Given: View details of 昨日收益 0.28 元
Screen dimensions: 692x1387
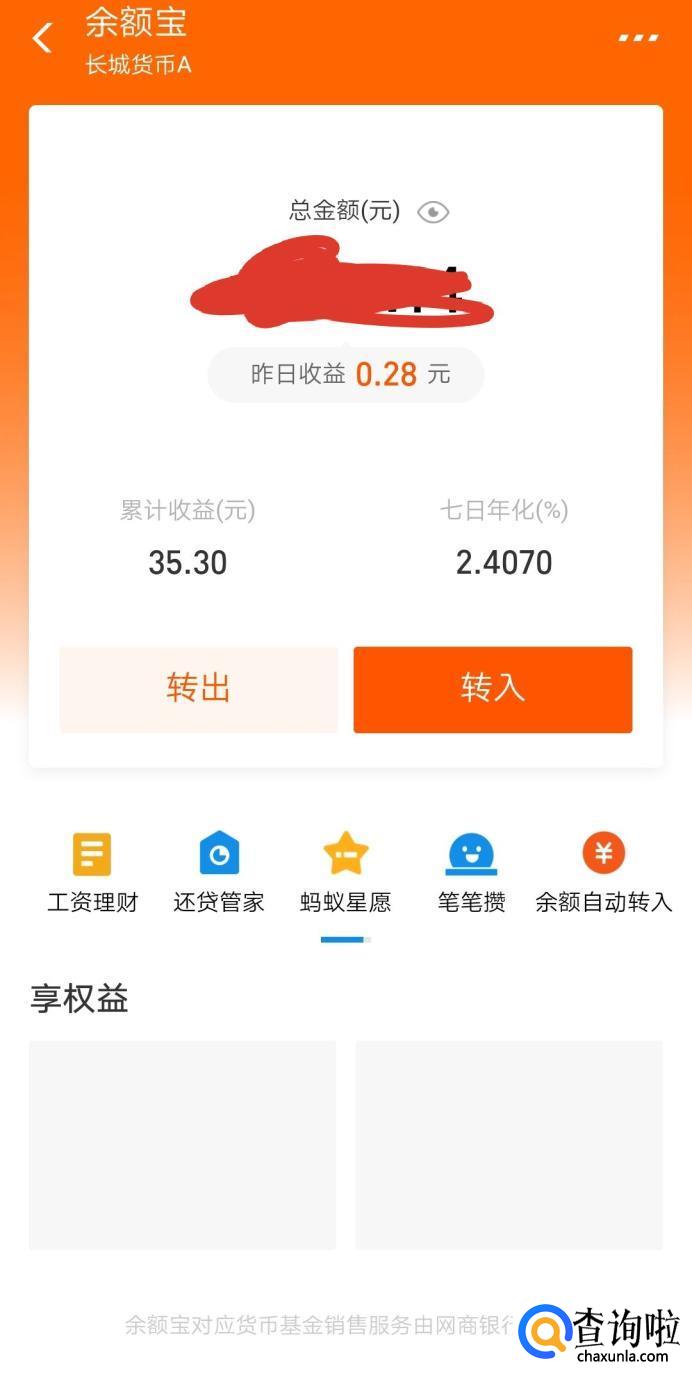Looking at the screenshot, I should click(346, 375).
